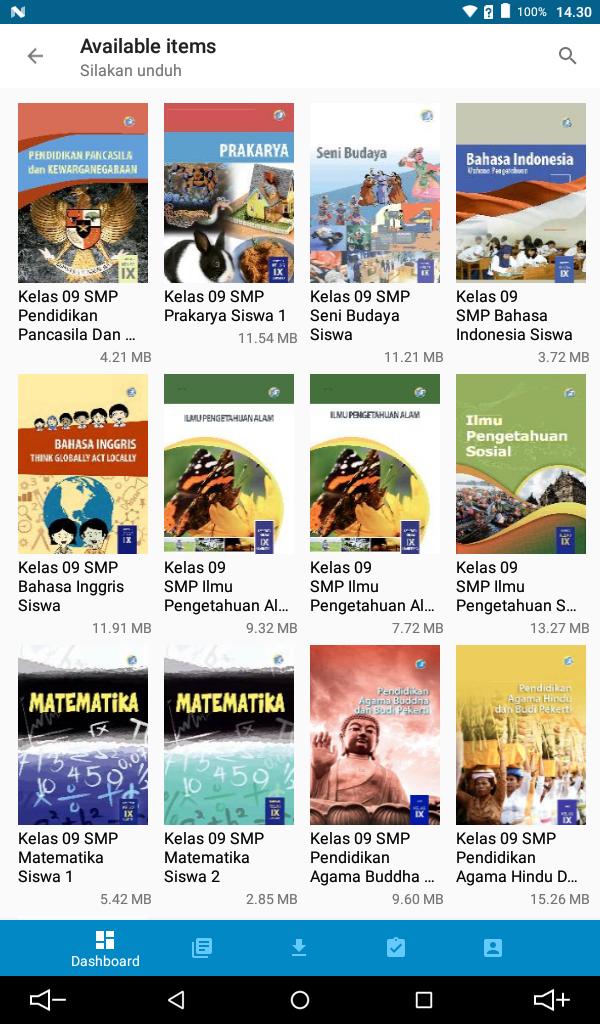Switch to the downloads tab

tap(299, 948)
